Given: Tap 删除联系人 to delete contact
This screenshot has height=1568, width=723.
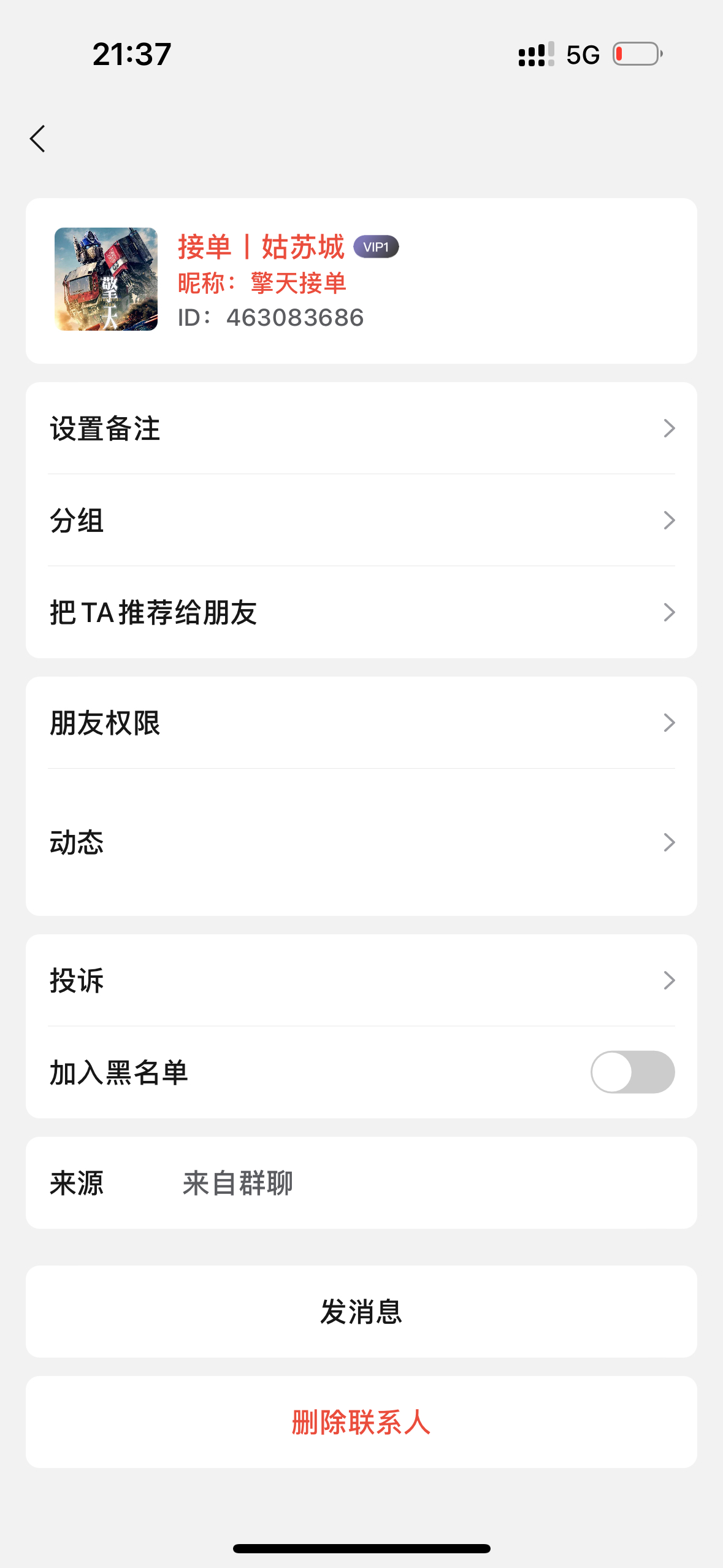Looking at the screenshot, I should (361, 1422).
